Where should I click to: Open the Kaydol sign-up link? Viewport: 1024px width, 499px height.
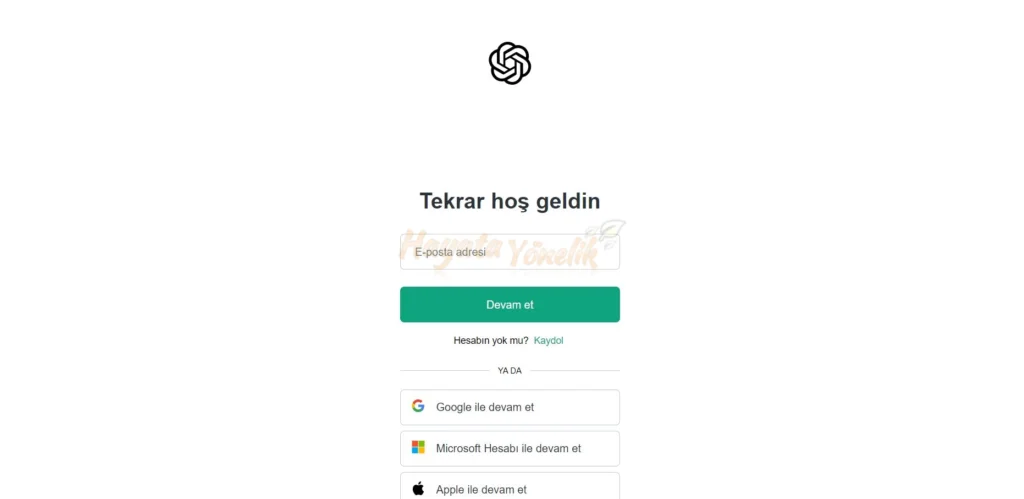(x=548, y=341)
